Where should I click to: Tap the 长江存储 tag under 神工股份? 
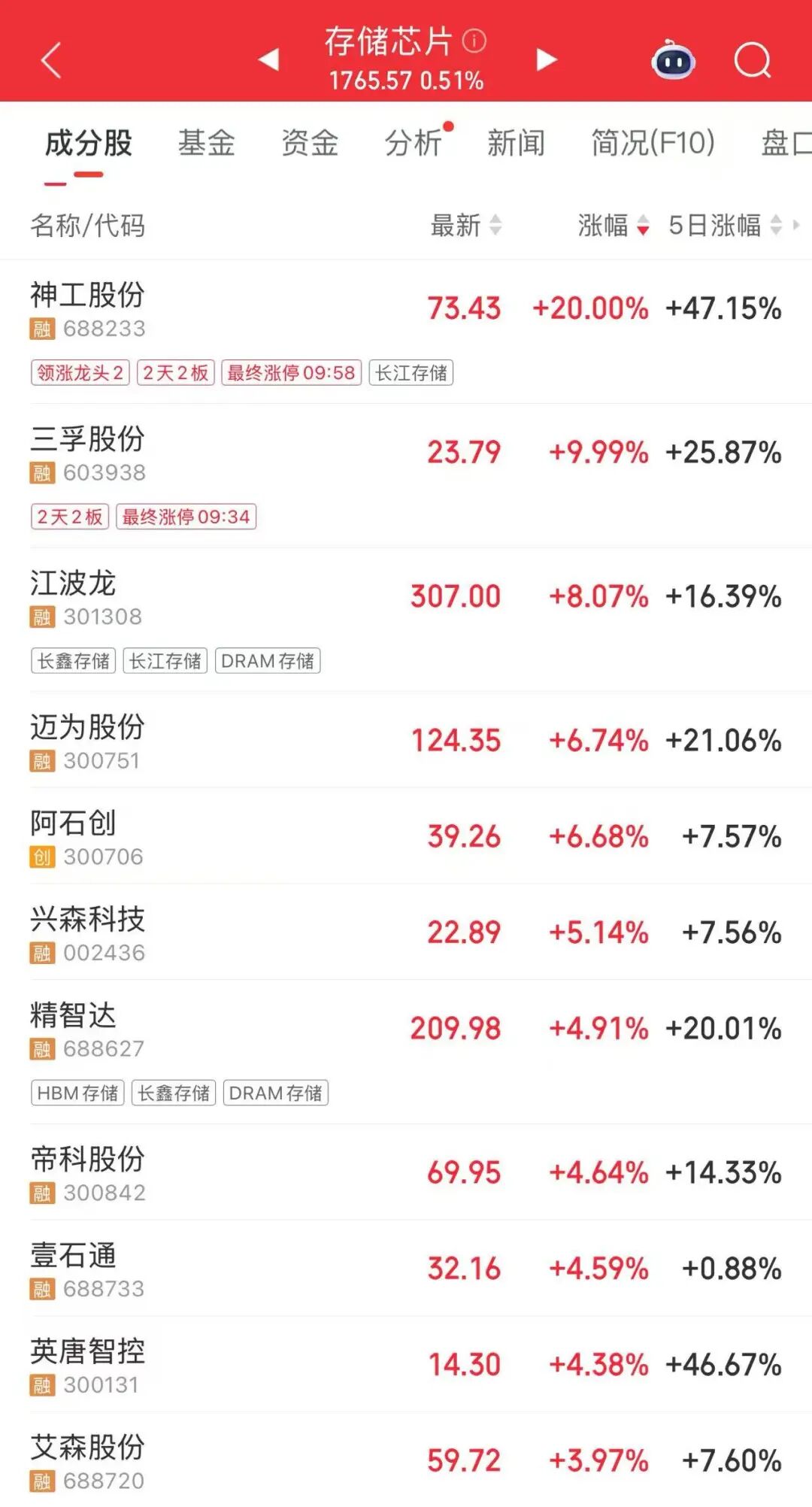click(411, 373)
